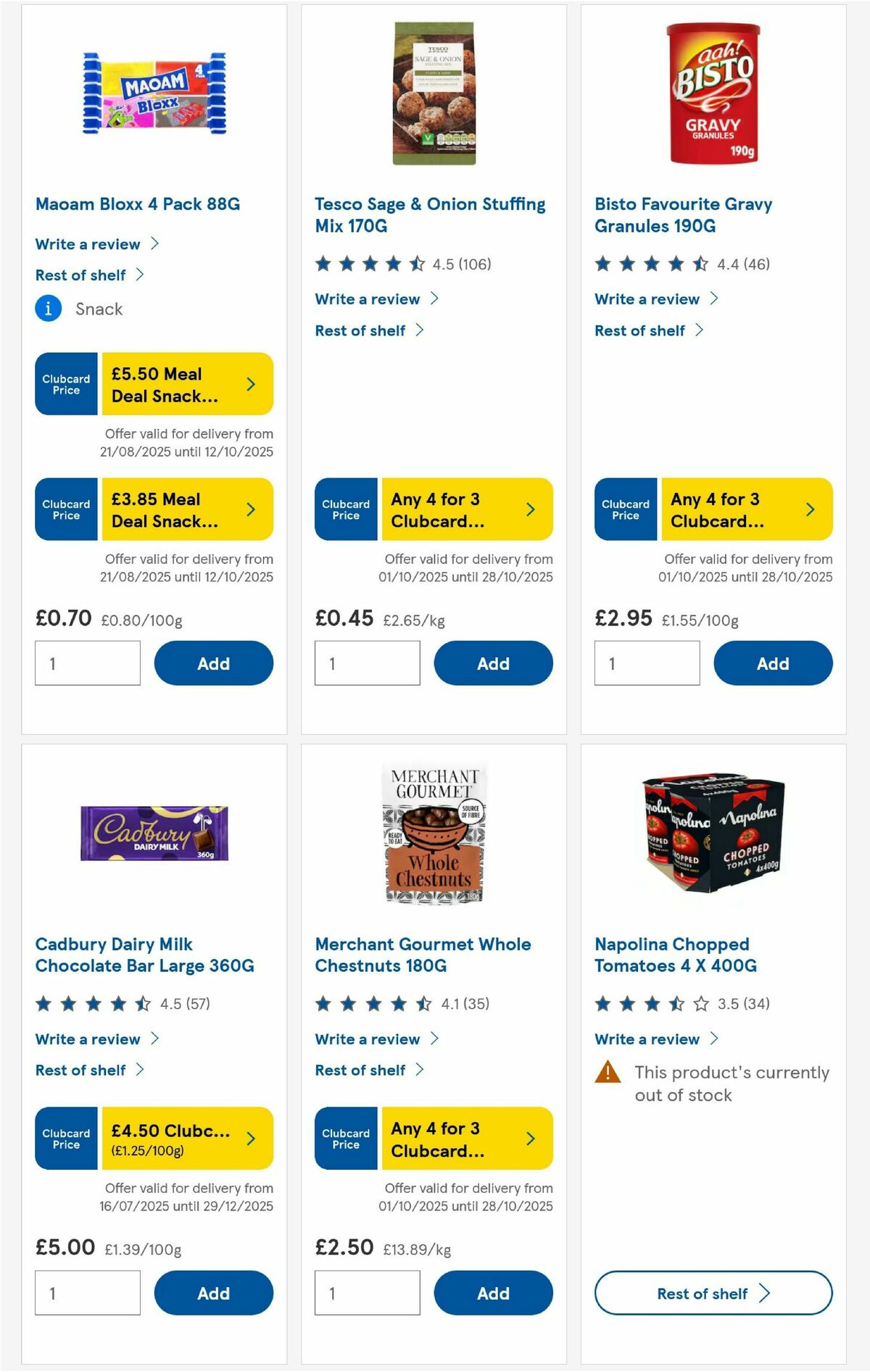Click the quantity field for Bisto Gravy
870x1372 pixels.
[x=647, y=662]
